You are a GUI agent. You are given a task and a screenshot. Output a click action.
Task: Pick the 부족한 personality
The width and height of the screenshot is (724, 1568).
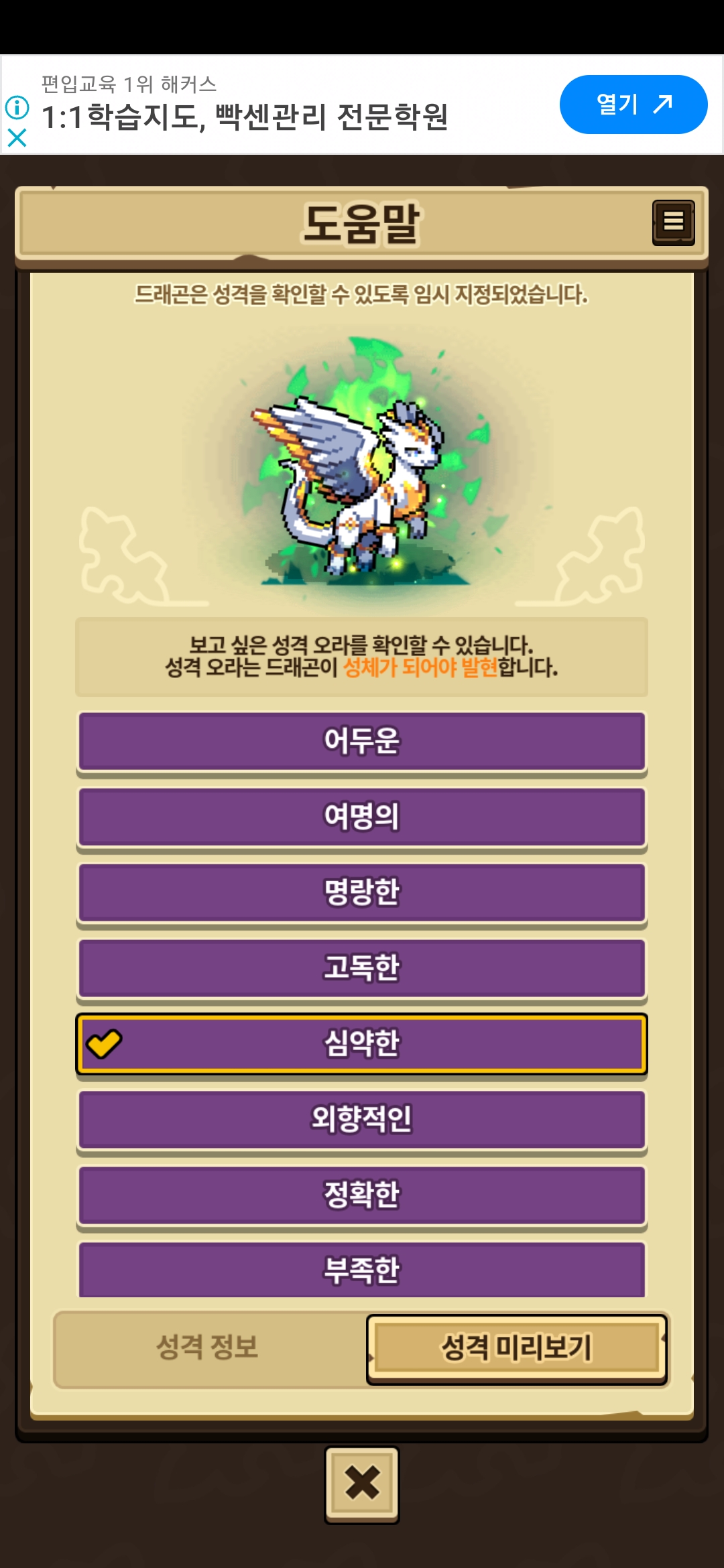[x=362, y=1270]
